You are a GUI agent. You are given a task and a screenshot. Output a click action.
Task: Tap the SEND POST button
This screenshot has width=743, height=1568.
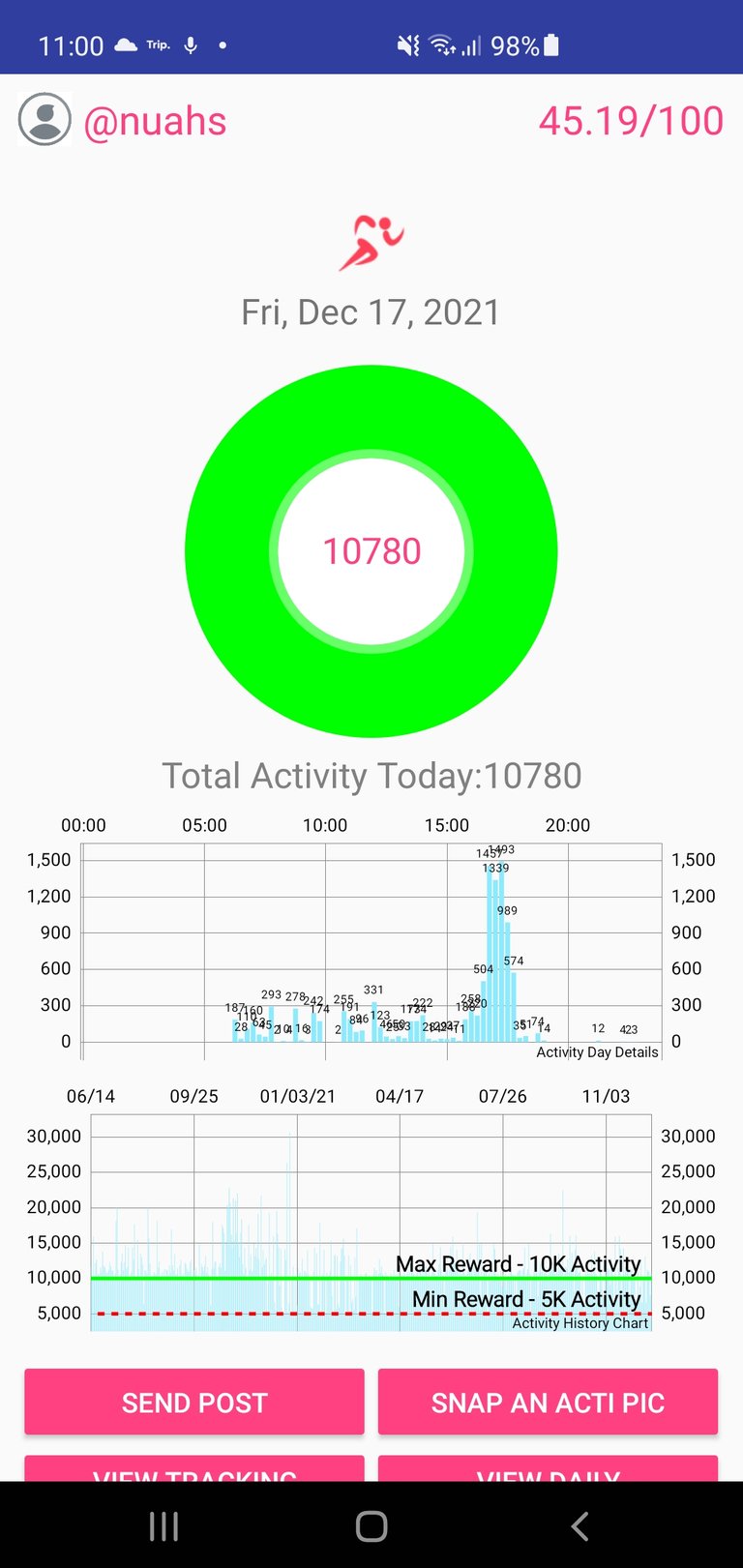(194, 1402)
